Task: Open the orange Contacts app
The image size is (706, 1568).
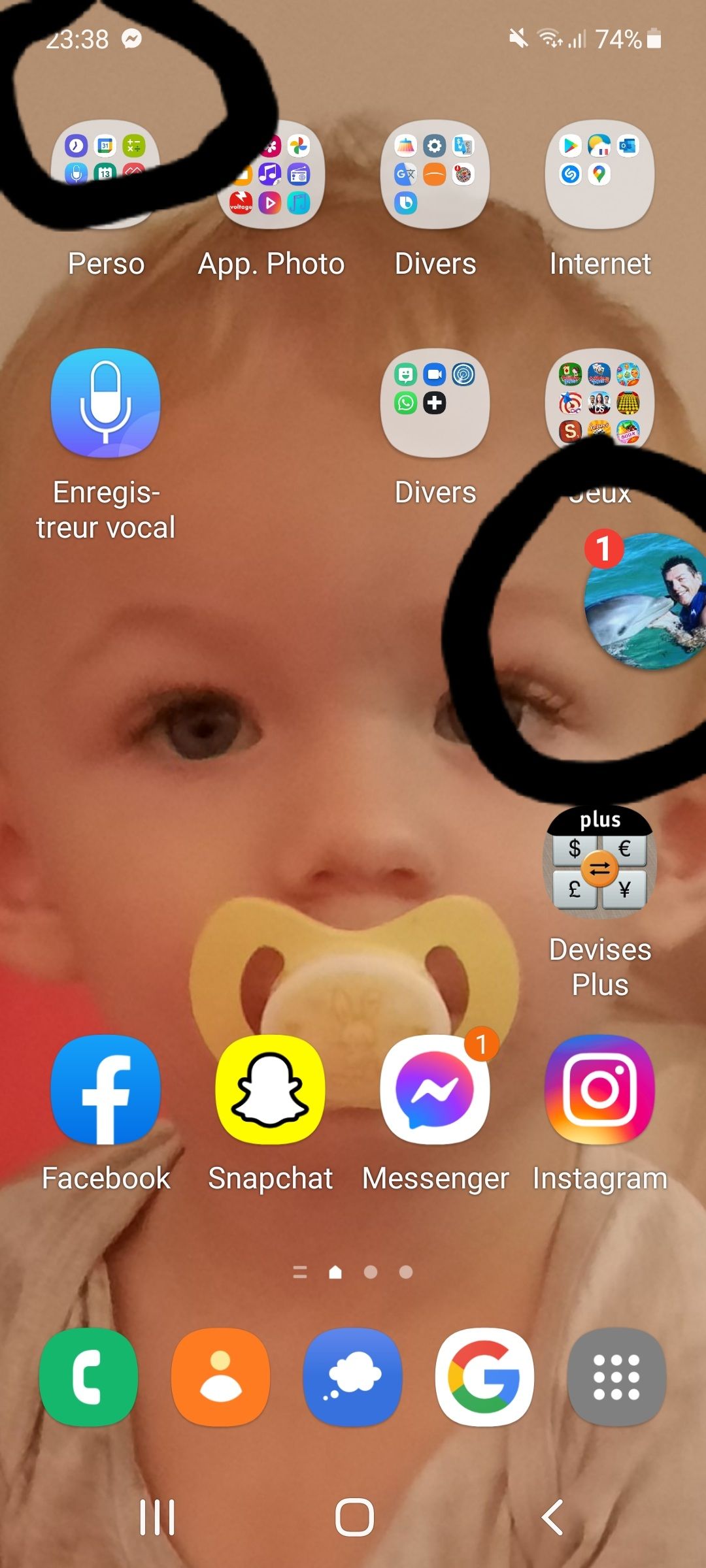Action: 221,1377
